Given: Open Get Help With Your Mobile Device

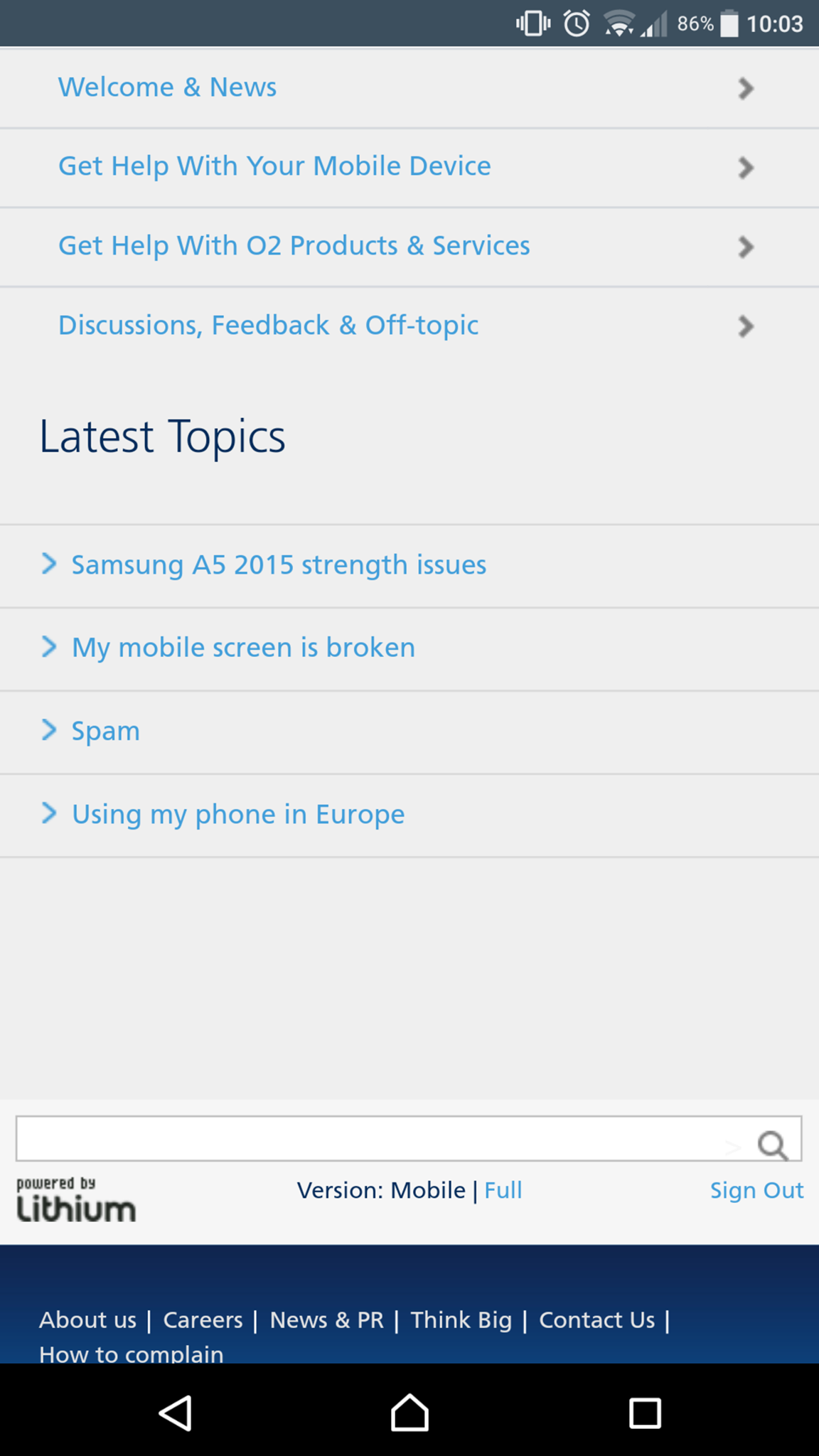Looking at the screenshot, I should pos(274,166).
